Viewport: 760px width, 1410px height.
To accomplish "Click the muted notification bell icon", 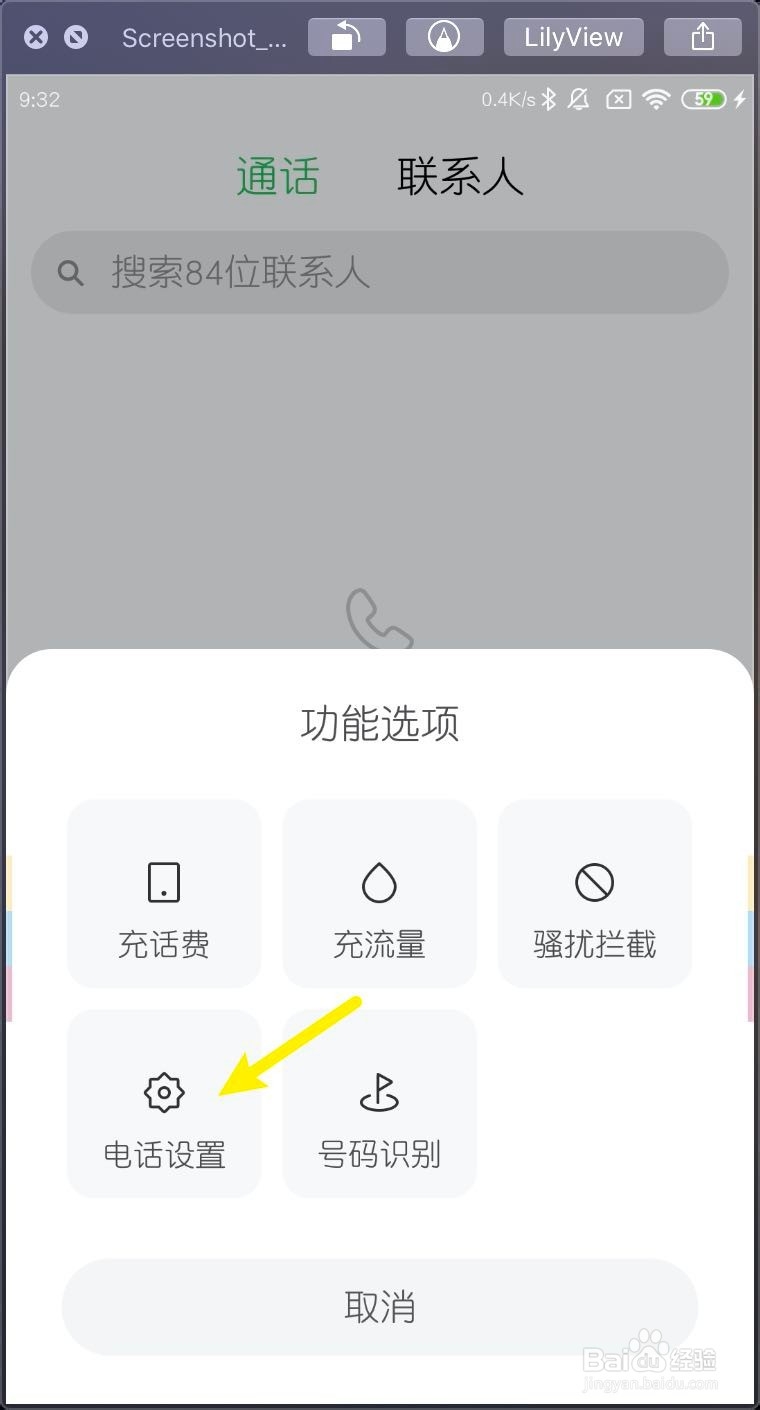I will (580, 99).
